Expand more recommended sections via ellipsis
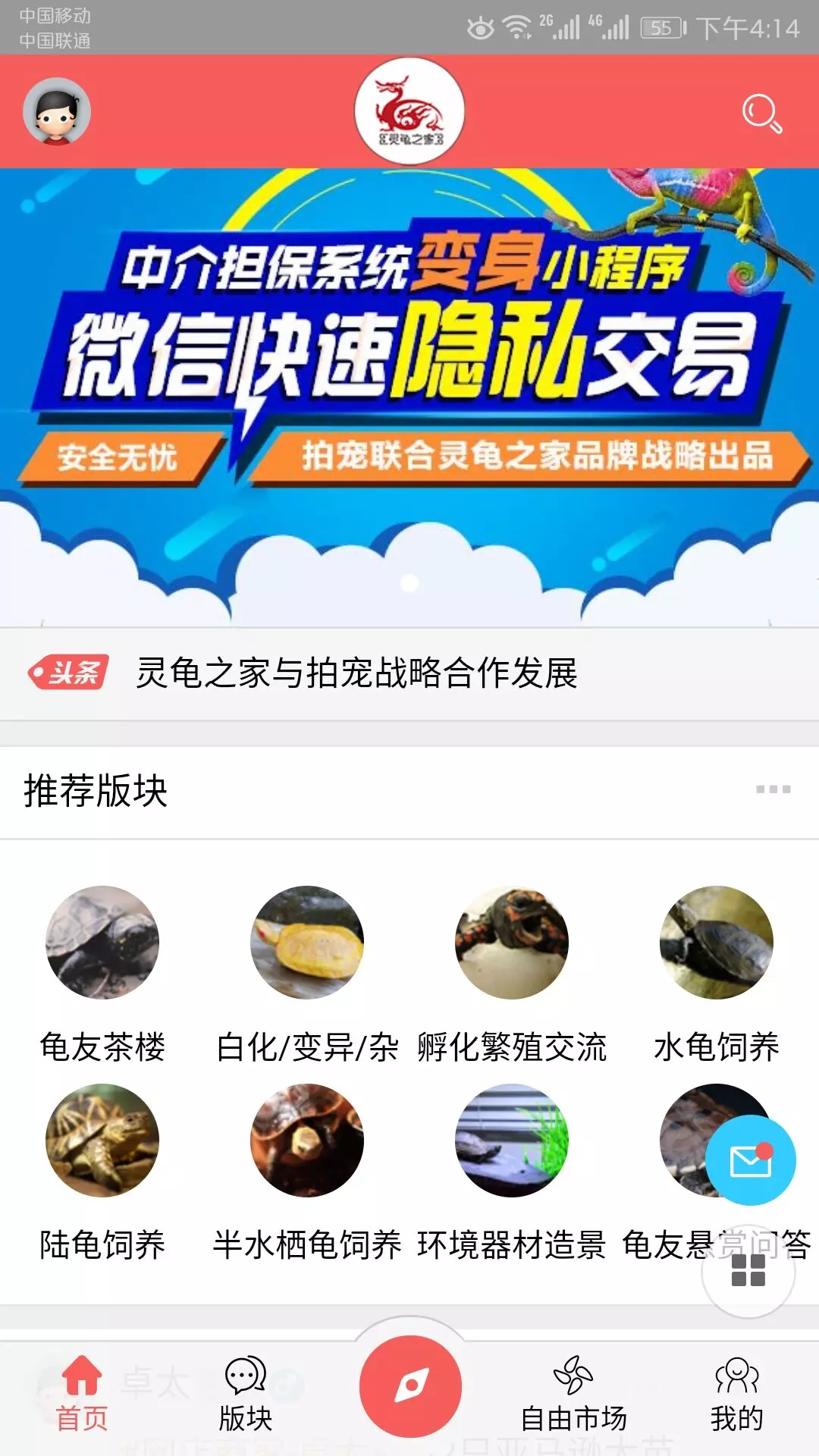 [771, 789]
